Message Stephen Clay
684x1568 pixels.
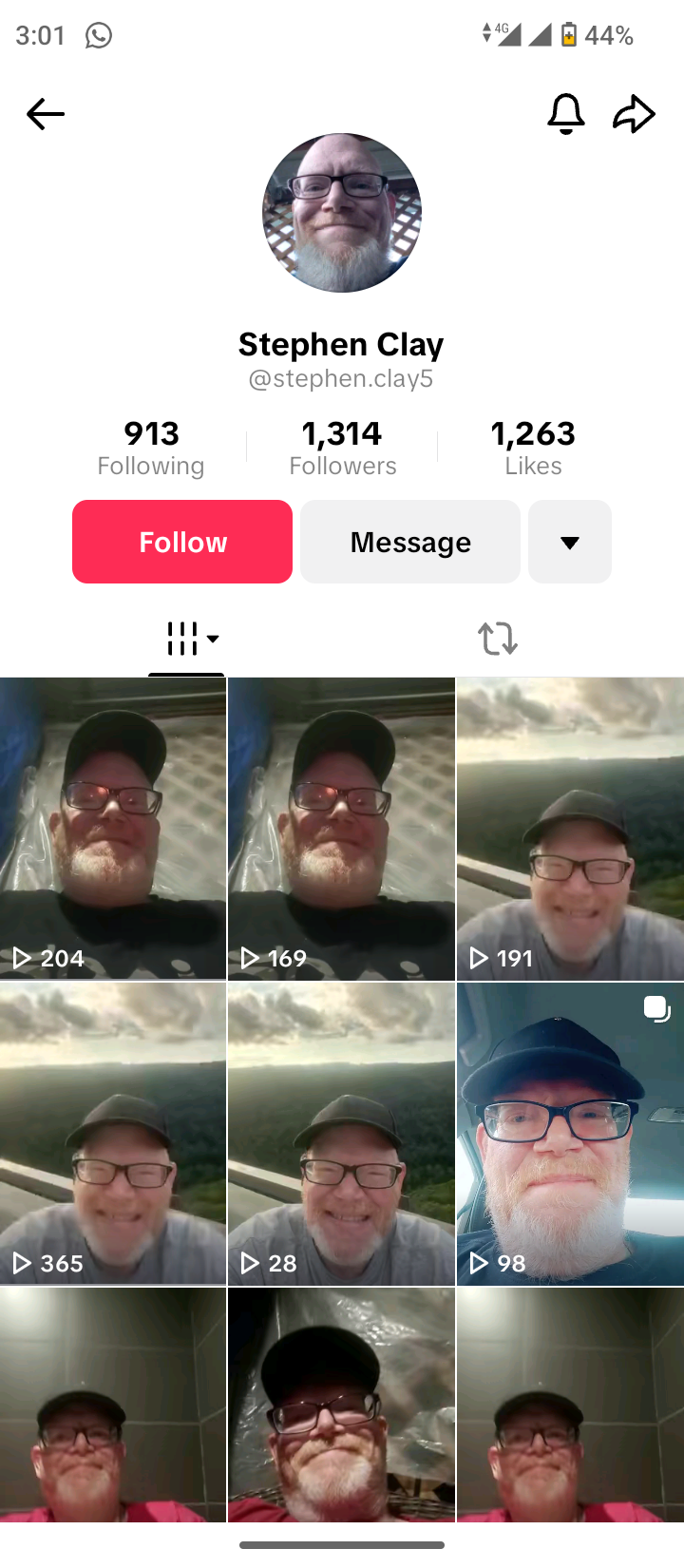pyautogui.click(x=410, y=542)
